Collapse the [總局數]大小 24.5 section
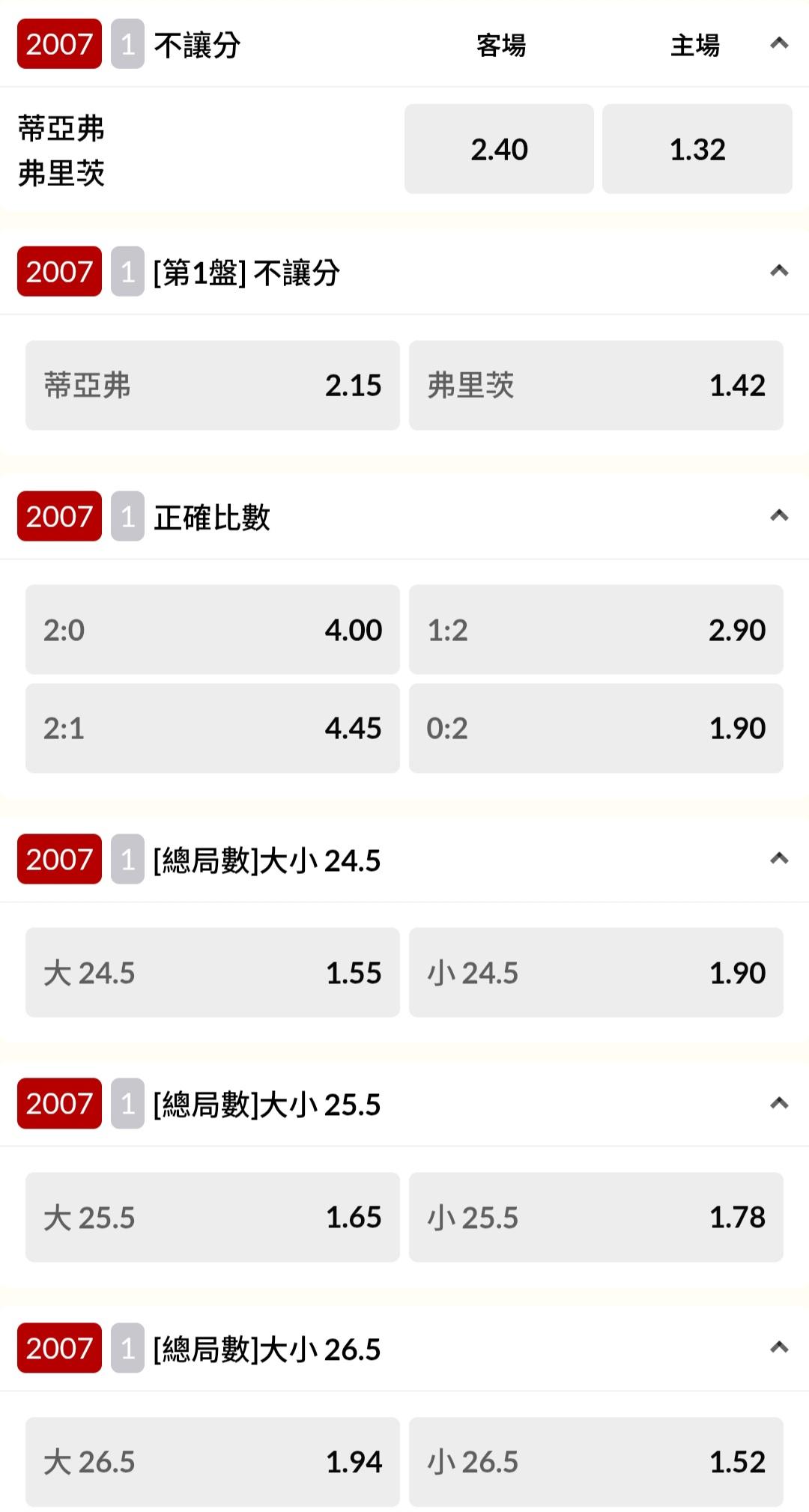809x1512 pixels. pyautogui.click(x=779, y=858)
